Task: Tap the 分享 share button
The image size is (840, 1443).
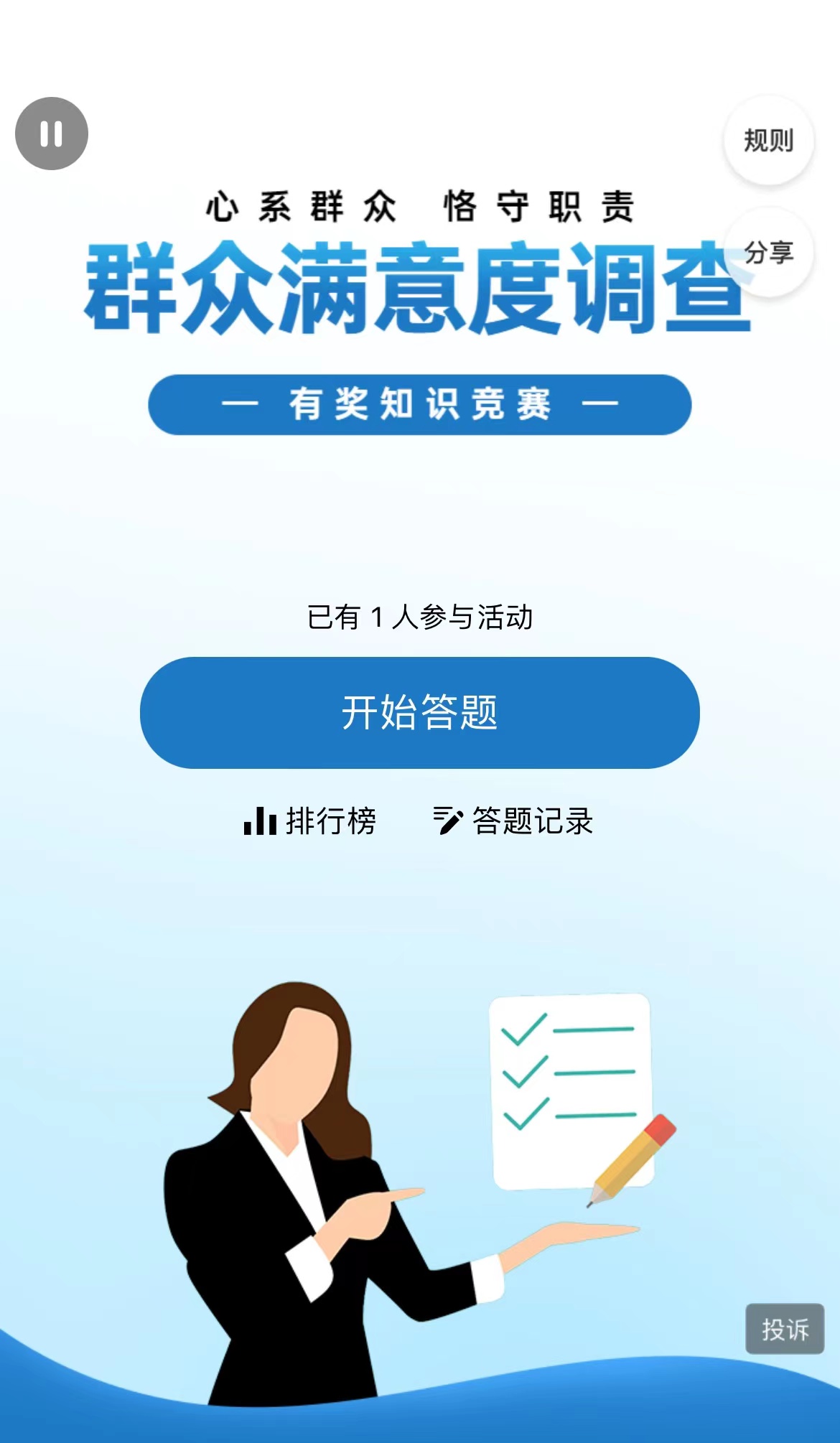Action: point(769,252)
